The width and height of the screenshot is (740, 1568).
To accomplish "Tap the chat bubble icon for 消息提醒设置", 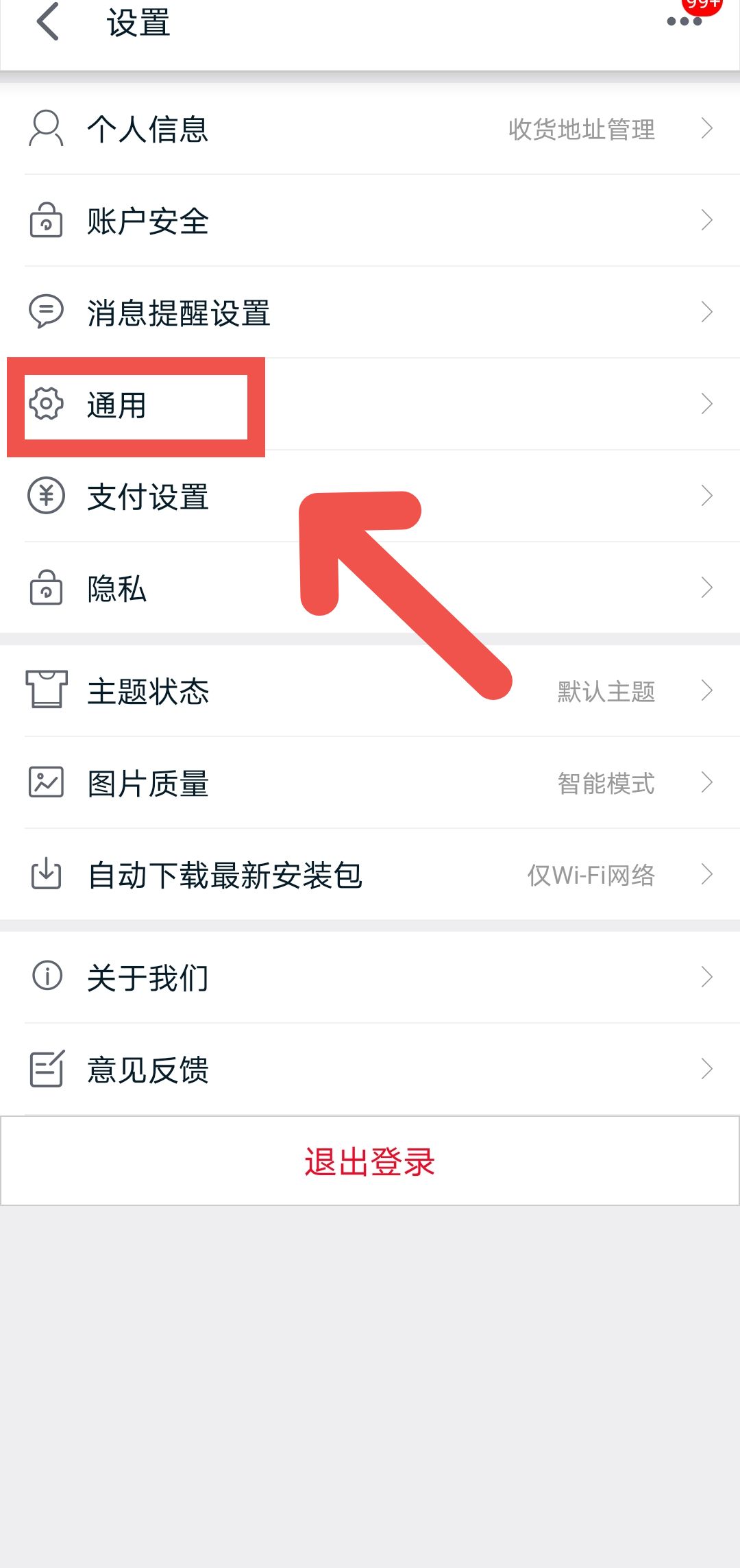I will point(45,312).
